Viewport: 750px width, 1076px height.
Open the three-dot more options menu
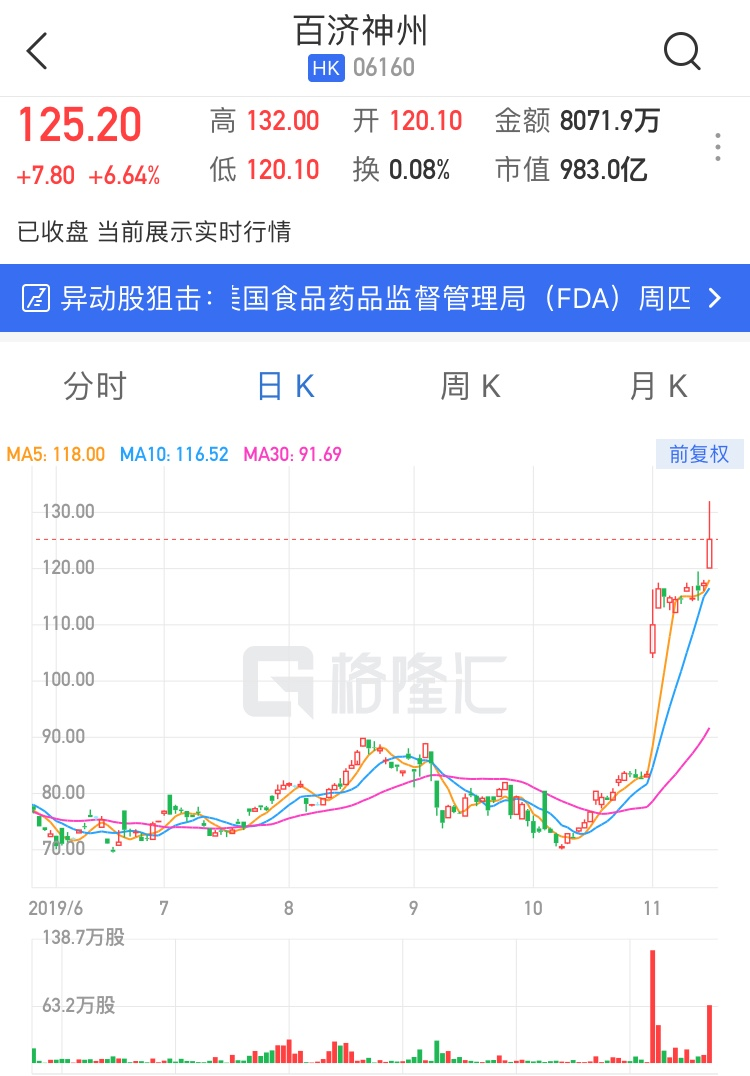click(717, 147)
